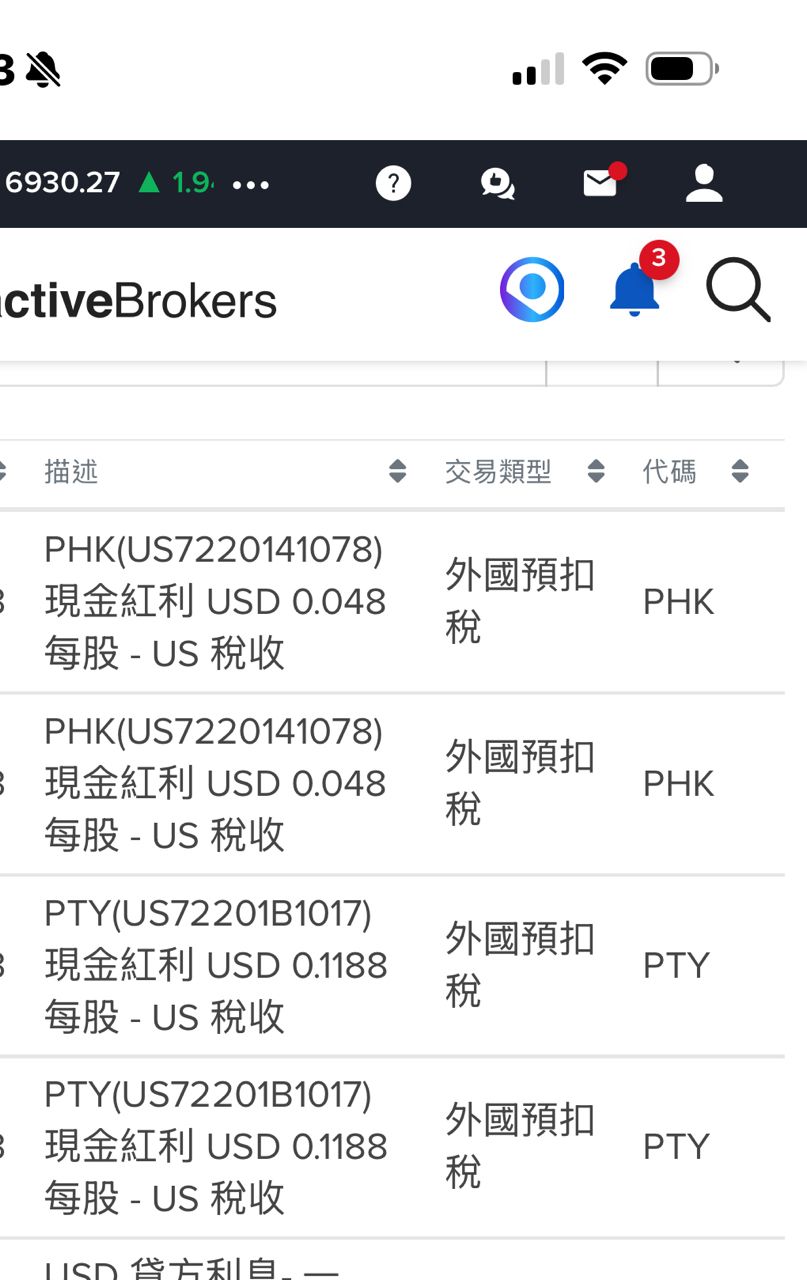This screenshot has height=1280, width=807.
Task: Open the notifications bell
Action: [x=634, y=290]
